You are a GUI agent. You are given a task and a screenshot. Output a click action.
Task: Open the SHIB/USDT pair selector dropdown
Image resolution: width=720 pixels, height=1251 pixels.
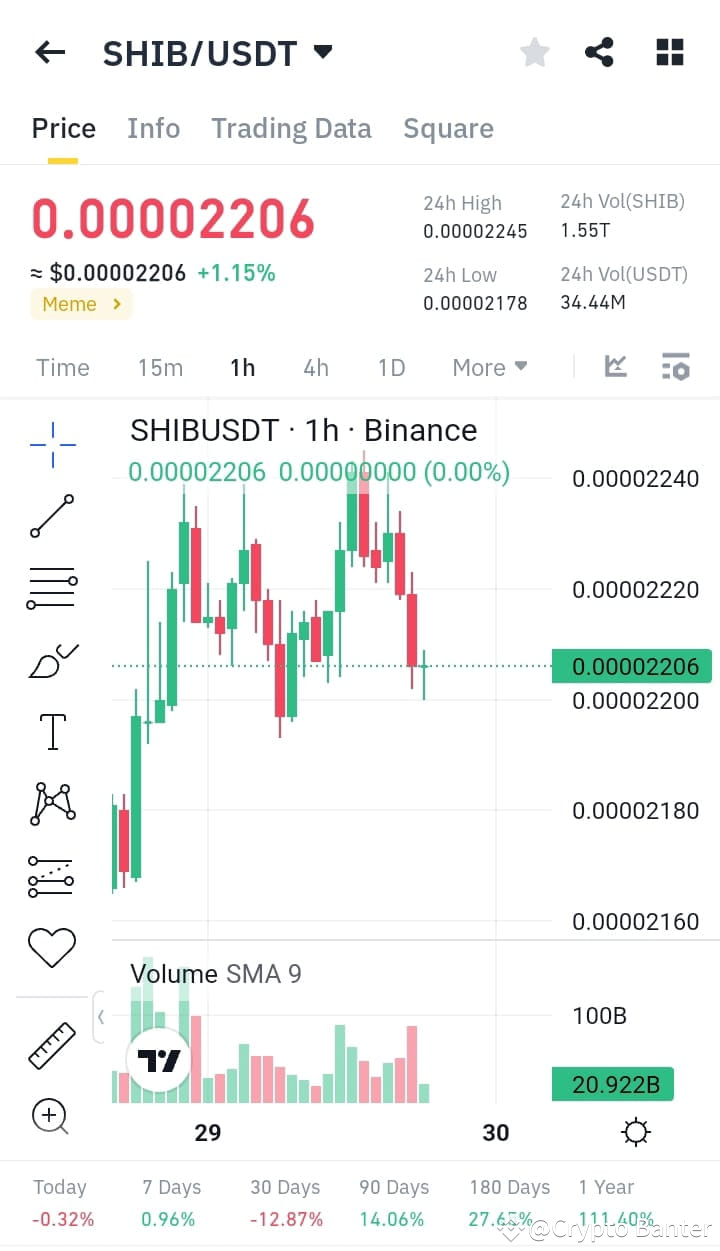pyautogui.click(x=322, y=52)
